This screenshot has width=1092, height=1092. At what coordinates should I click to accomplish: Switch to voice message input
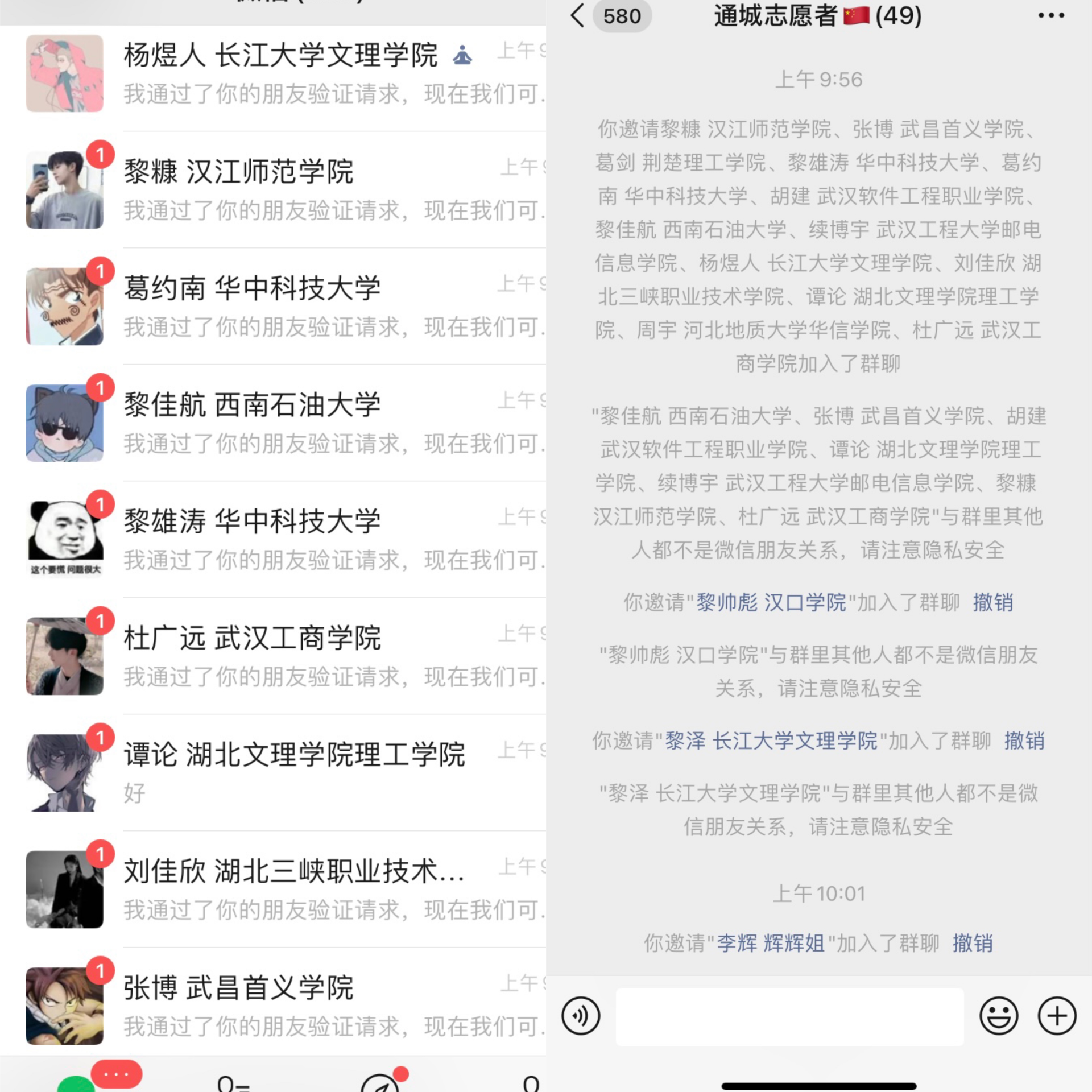coord(581,1016)
